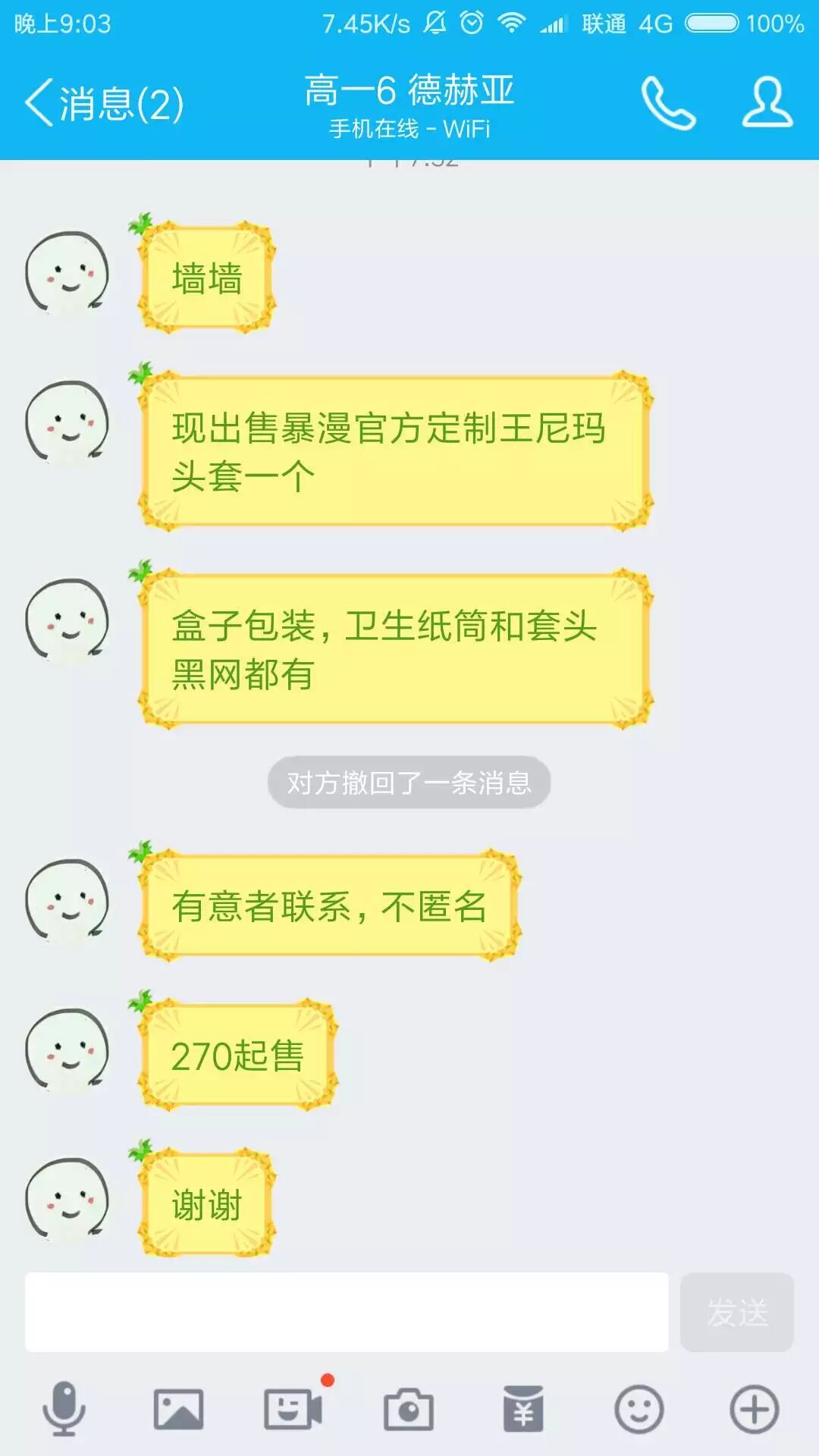The height and width of the screenshot is (1456, 819).
Task: Record a voice message with microphone
Action: point(64,1409)
